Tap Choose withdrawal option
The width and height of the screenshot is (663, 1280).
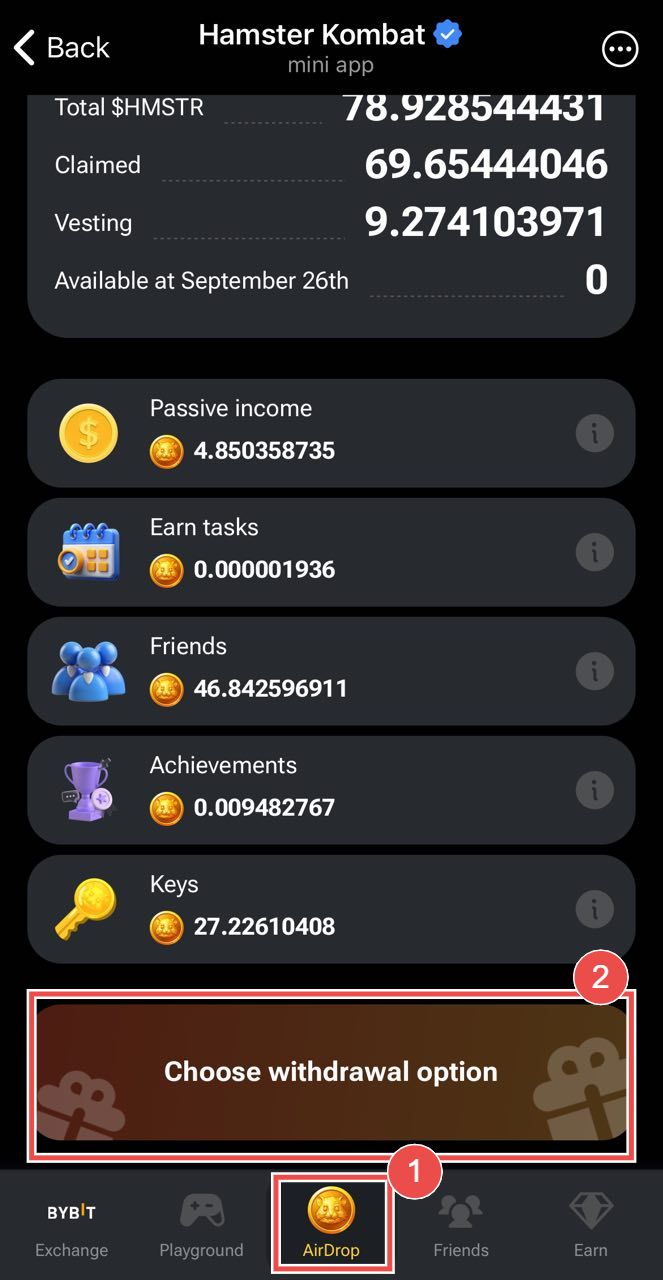(331, 1073)
